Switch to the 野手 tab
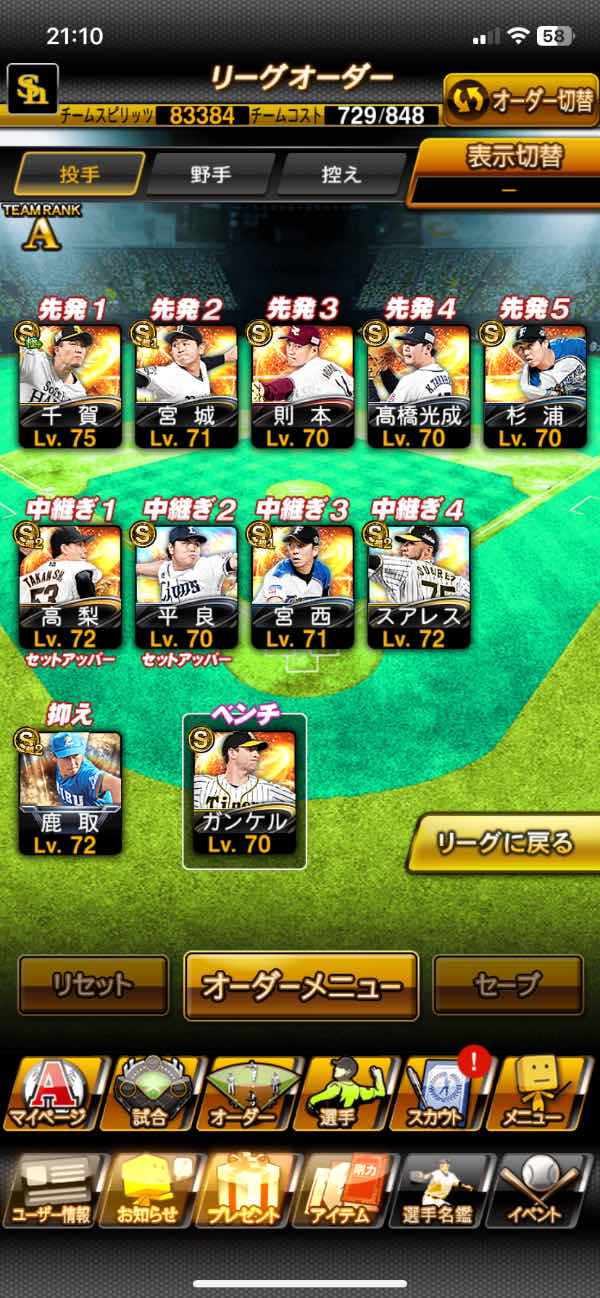Screen dimensions: 600x1298 click(210, 175)
